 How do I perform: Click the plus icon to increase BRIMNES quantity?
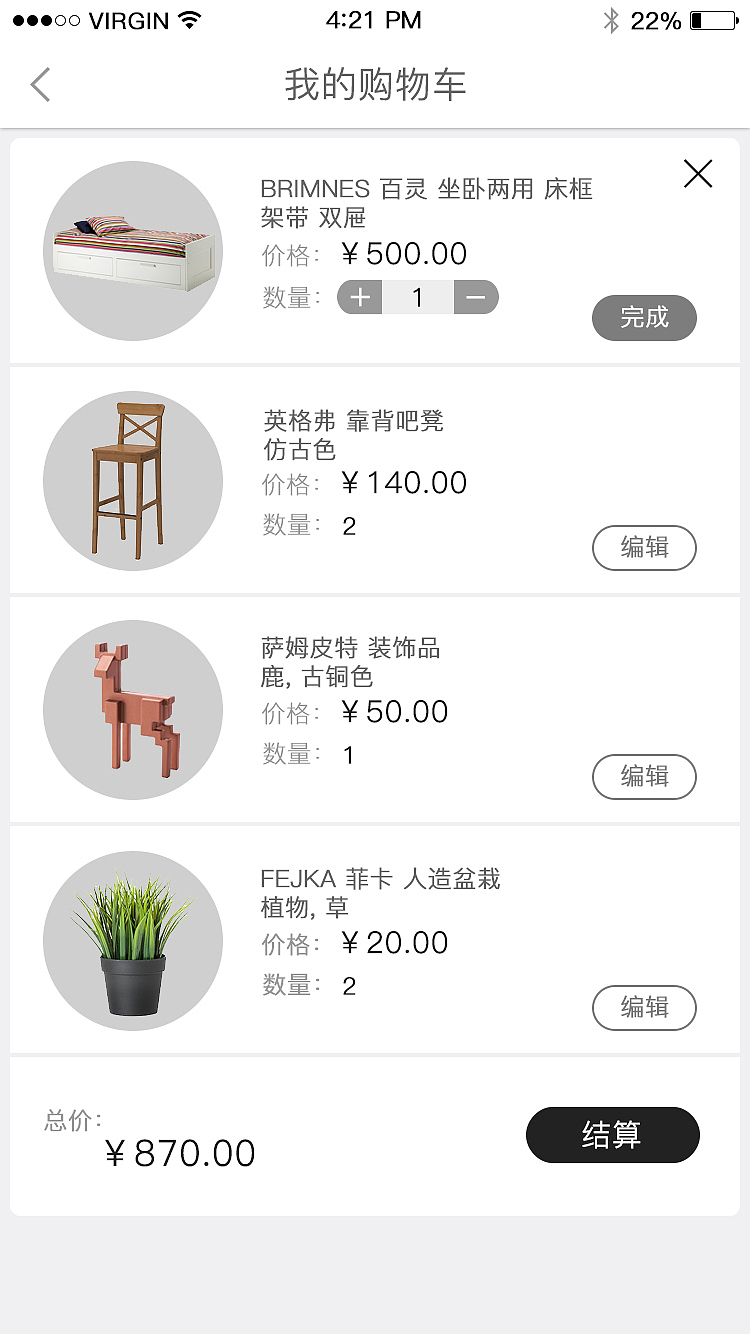coord(358,297)
